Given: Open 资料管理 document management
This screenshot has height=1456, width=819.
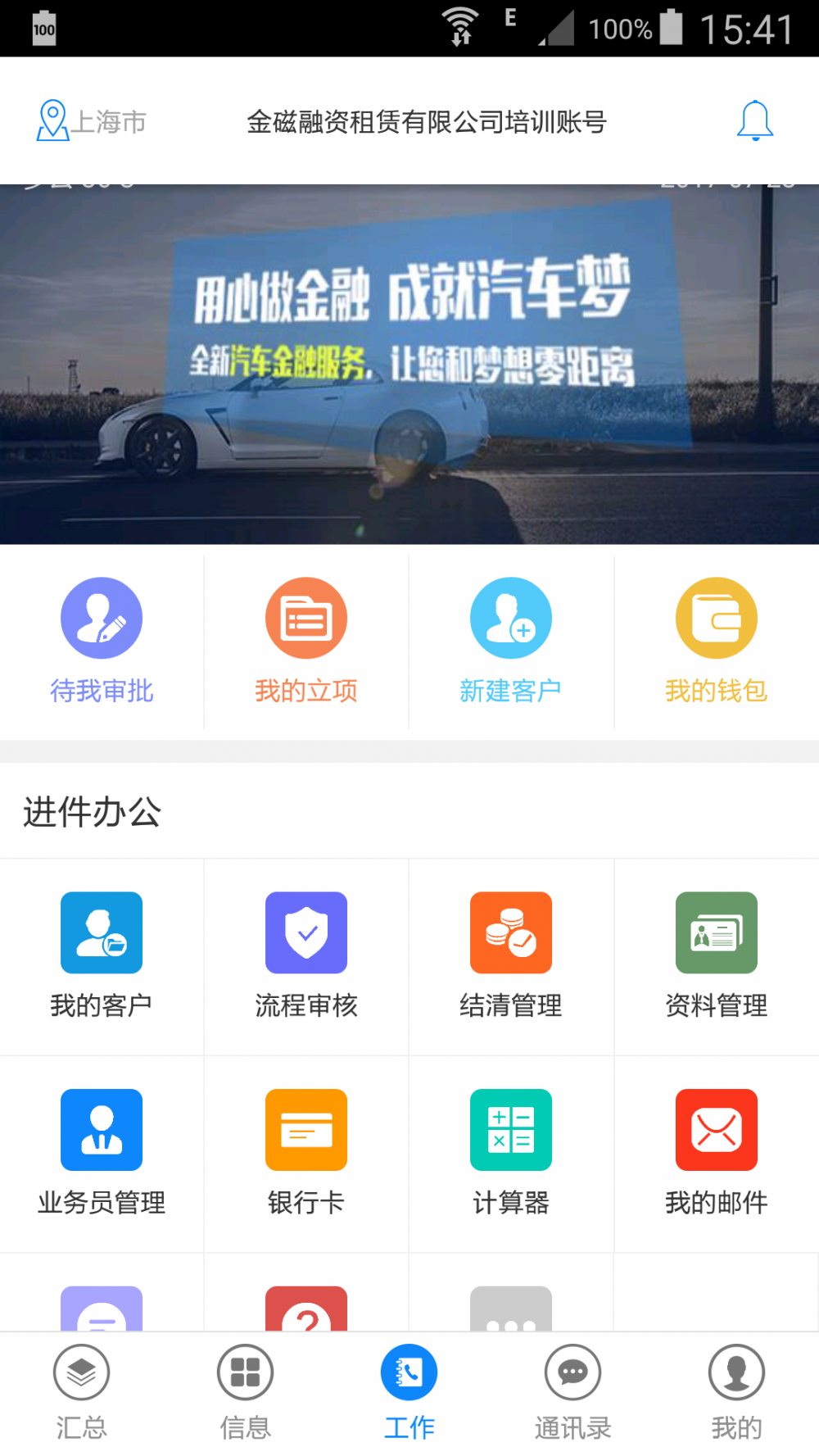Looking at the screenshot, I should [x=716, y=955].
